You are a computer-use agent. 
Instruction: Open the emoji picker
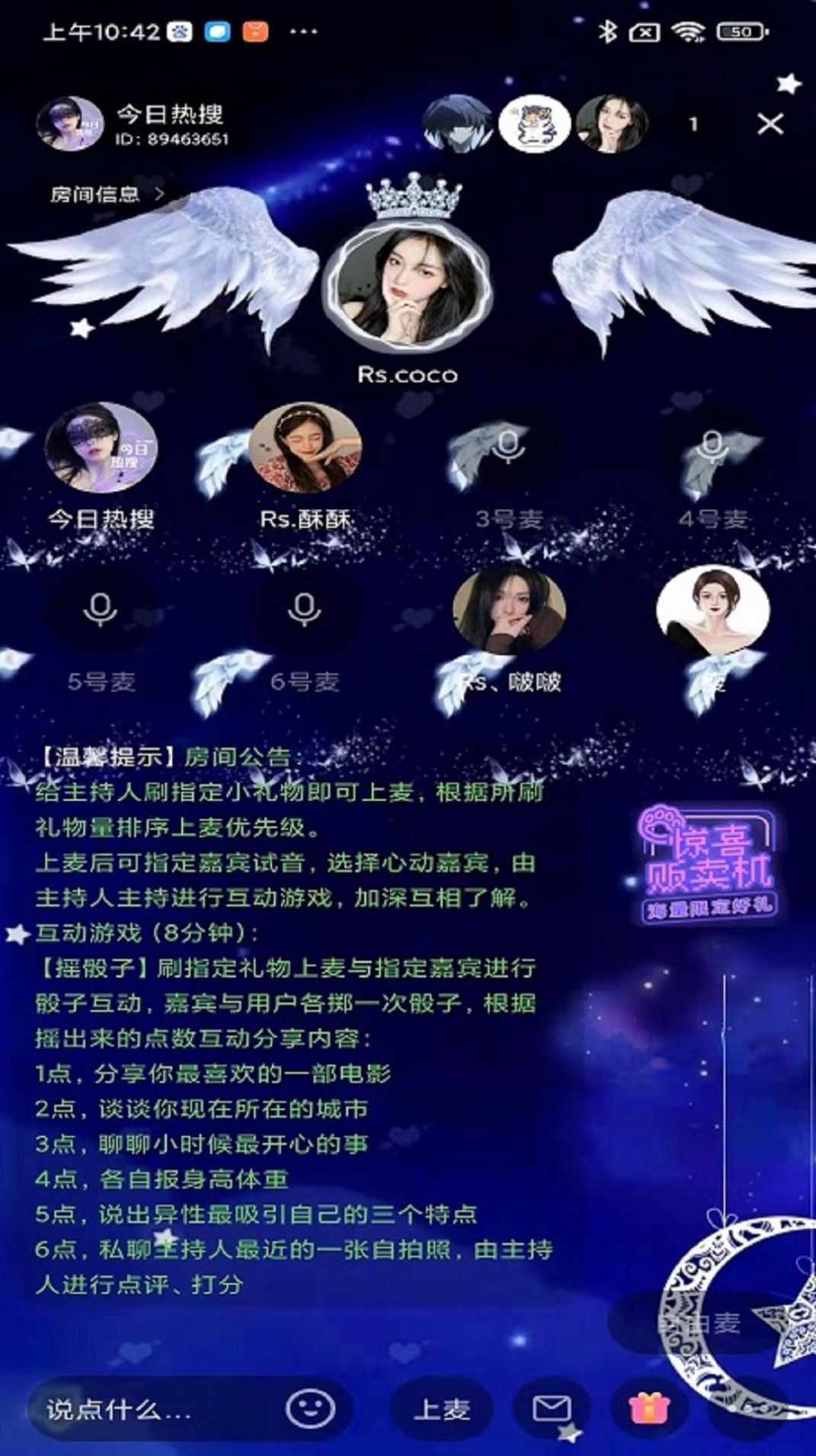[310, 1409]
